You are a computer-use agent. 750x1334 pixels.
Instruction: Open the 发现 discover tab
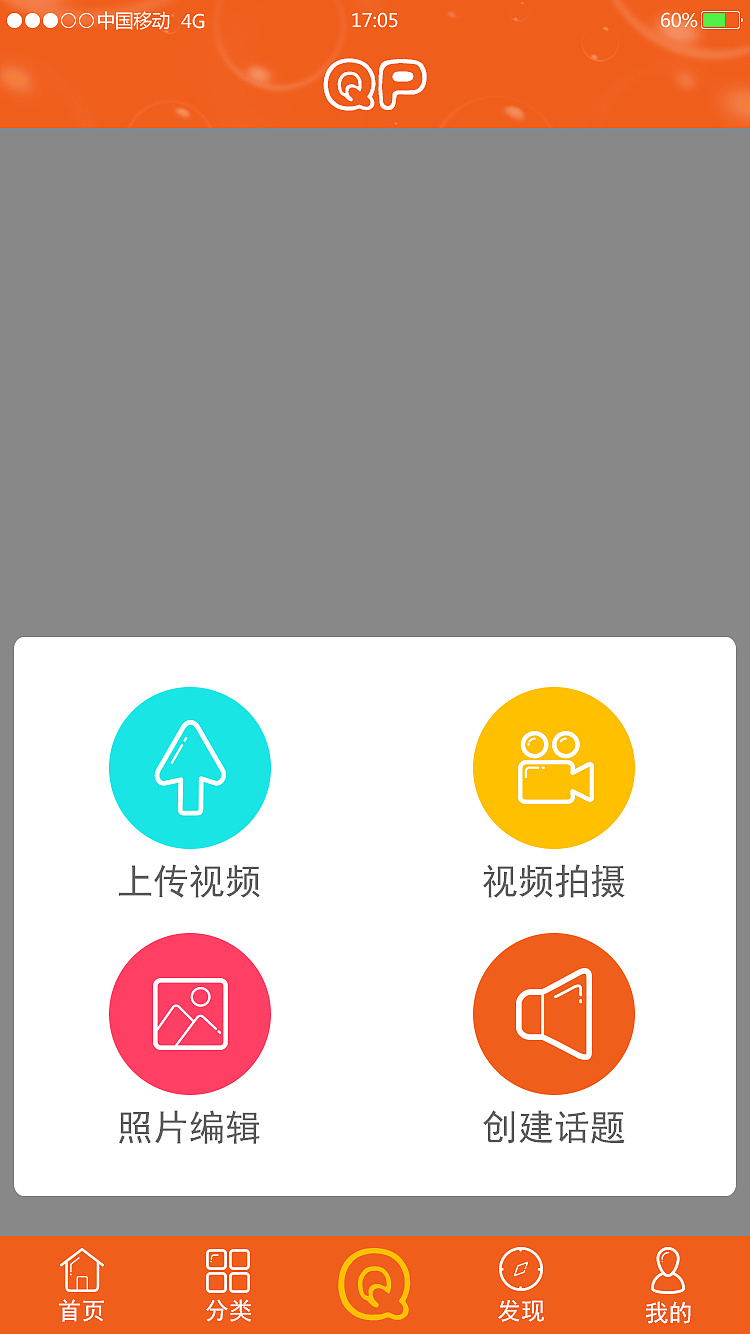coord(521,1285)
